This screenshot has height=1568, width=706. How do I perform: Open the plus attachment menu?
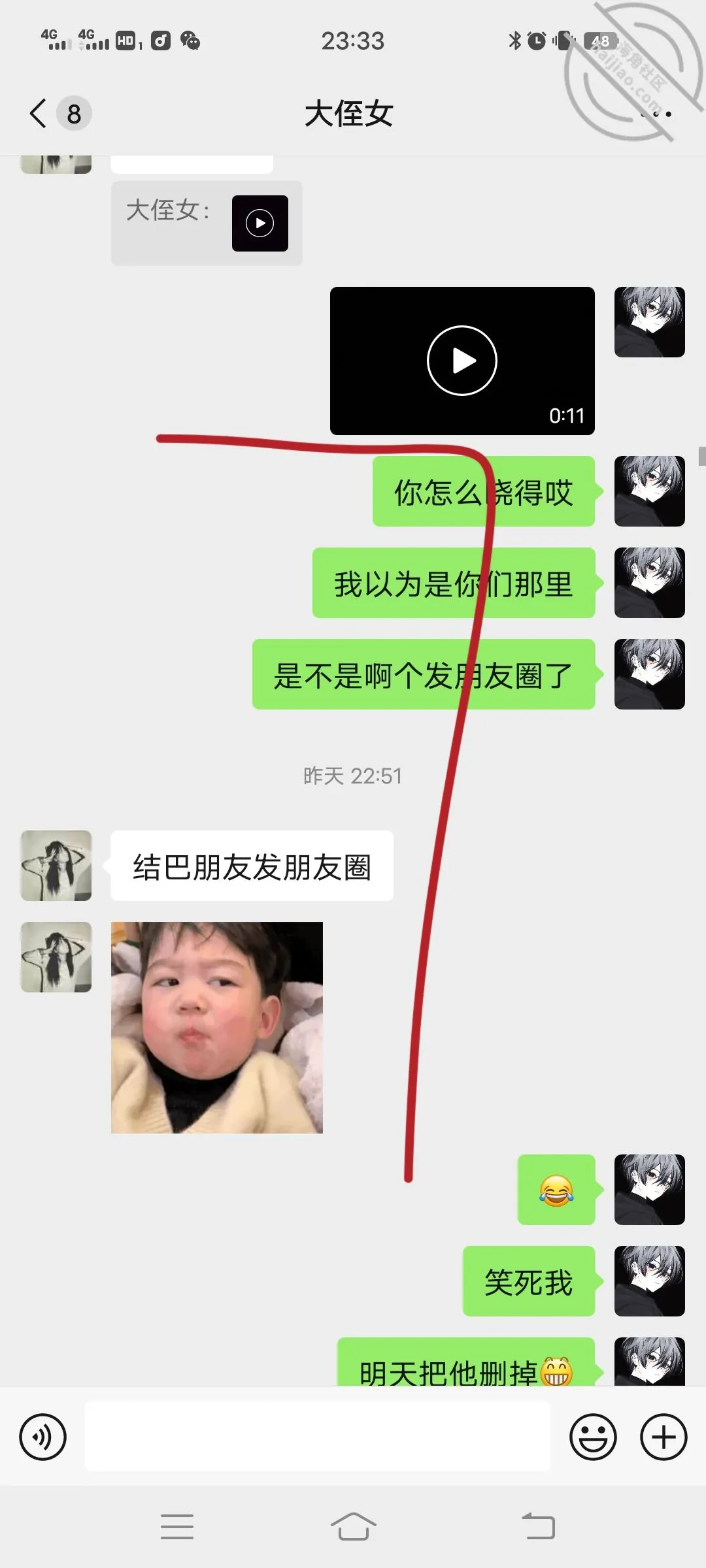click(x=664, y=1437)
